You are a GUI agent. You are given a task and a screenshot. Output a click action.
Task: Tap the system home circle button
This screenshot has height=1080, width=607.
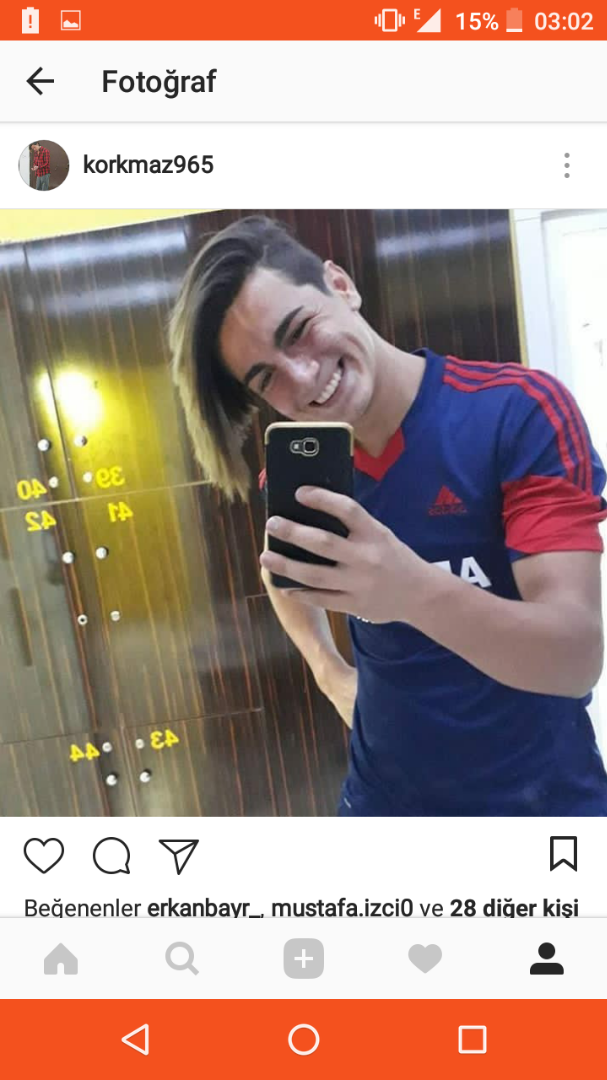(x=304, y=1039)
